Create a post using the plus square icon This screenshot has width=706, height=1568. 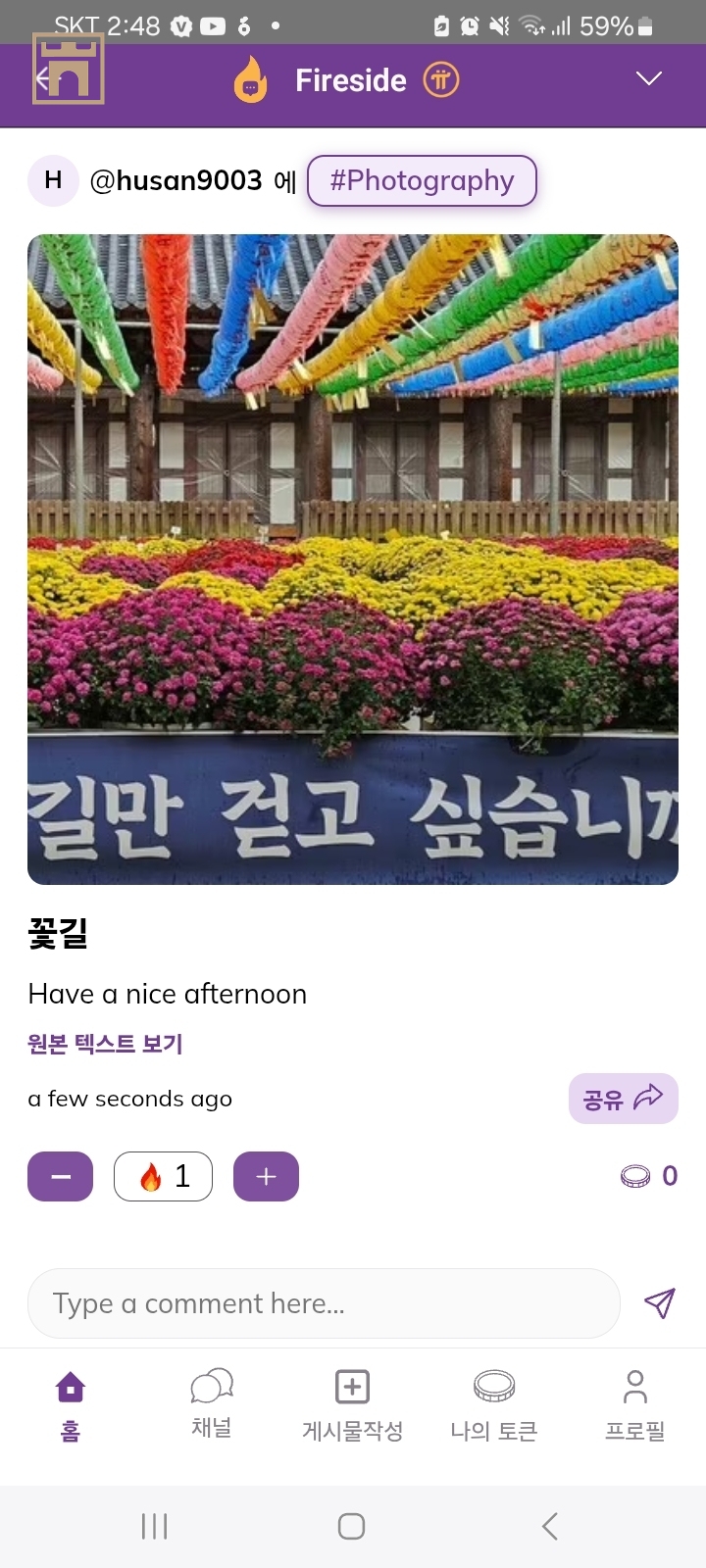pyautogui.click(x=351, y=1386)
